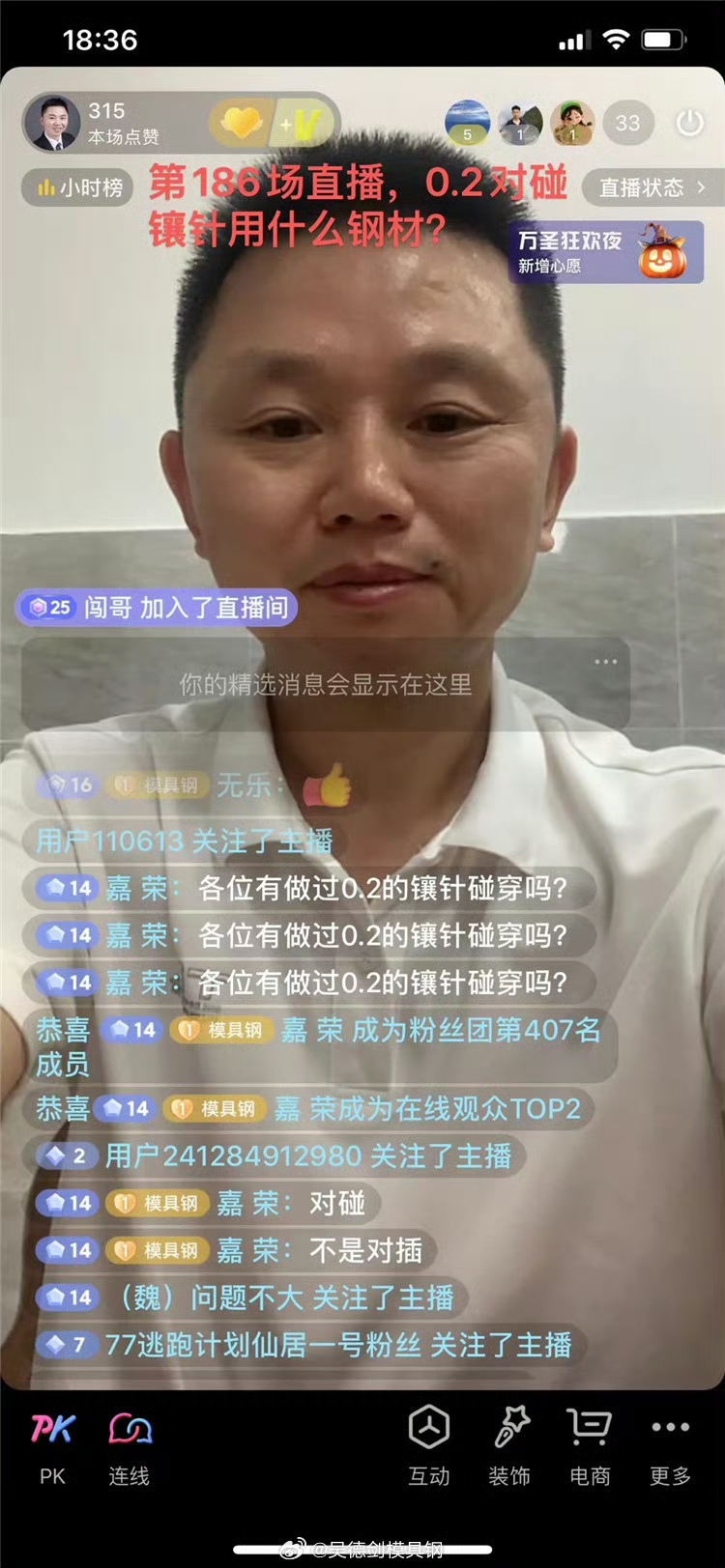
Task: Open the 万圣狂欢夜 wish banner
Action: [606, 252]
